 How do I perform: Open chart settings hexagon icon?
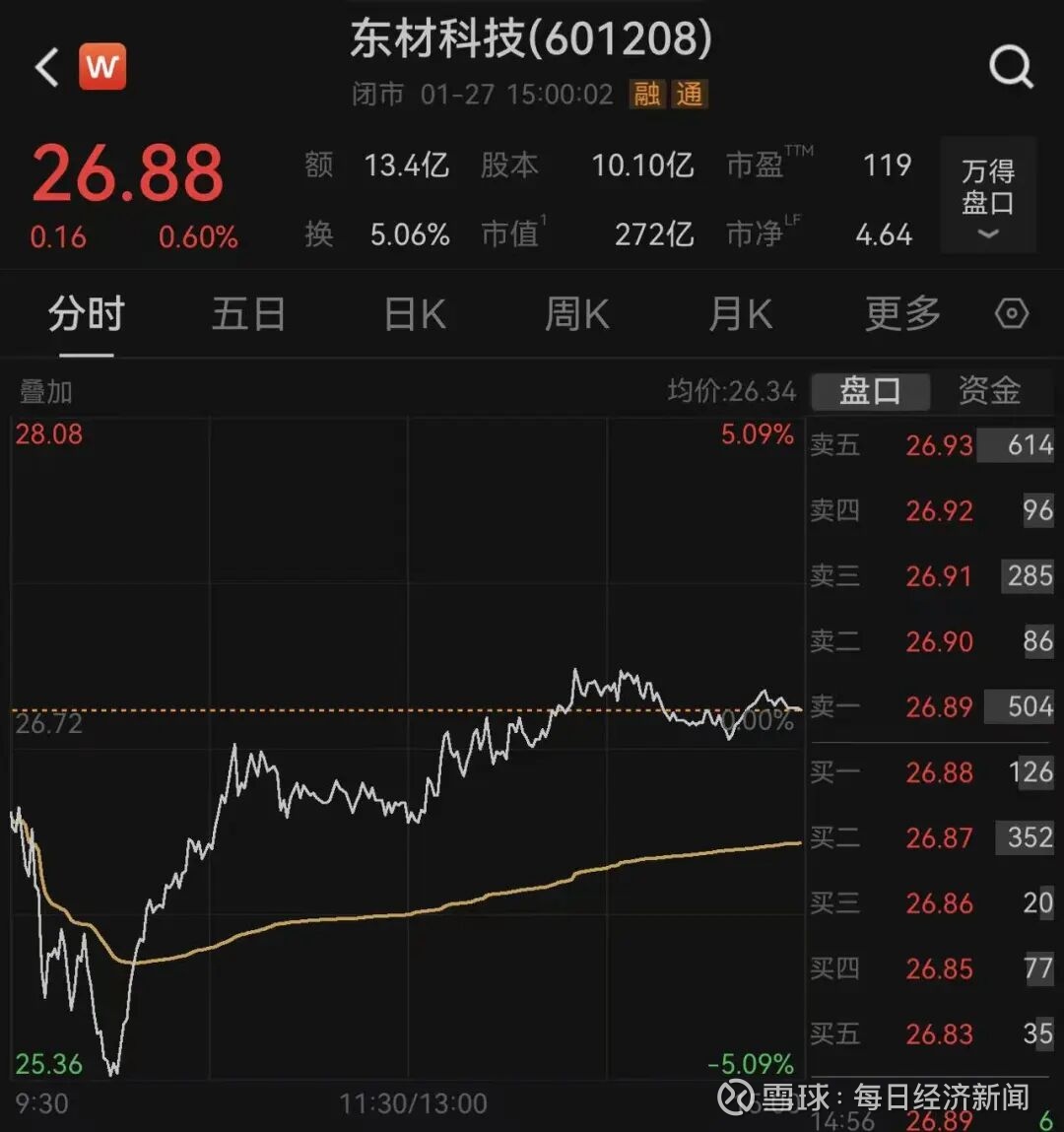tap(1012, 314)
